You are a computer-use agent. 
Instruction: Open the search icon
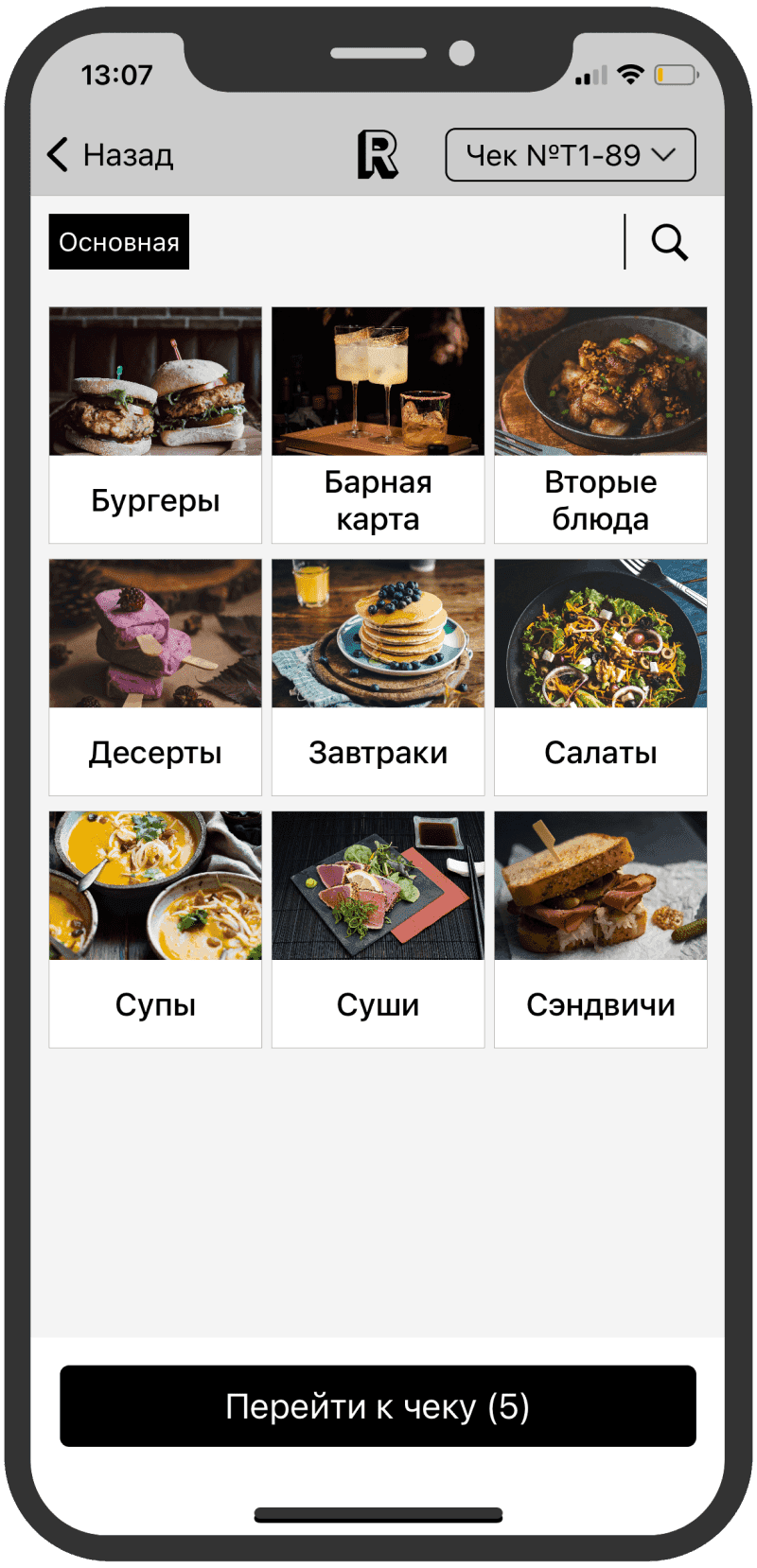click(x=670, y=242)
